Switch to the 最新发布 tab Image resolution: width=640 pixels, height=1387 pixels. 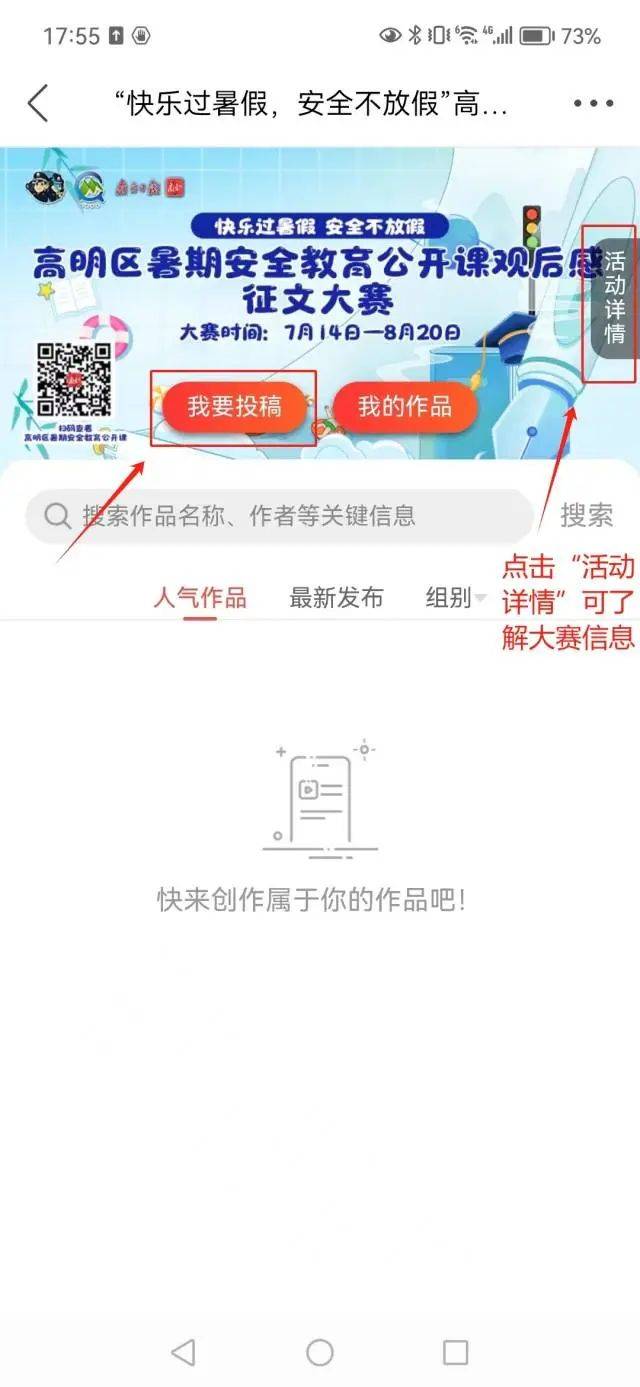(336, 598)
